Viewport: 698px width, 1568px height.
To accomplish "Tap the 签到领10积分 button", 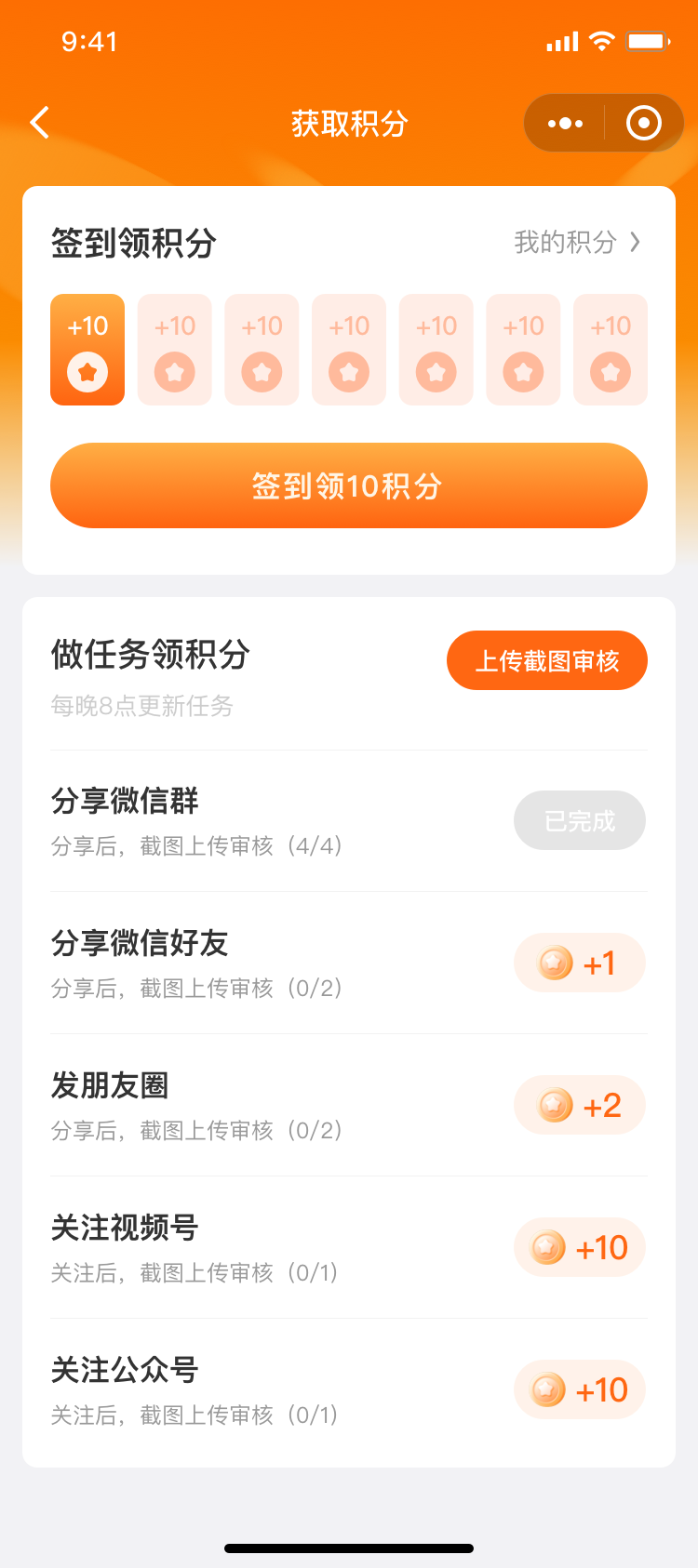I will (349, 485).
